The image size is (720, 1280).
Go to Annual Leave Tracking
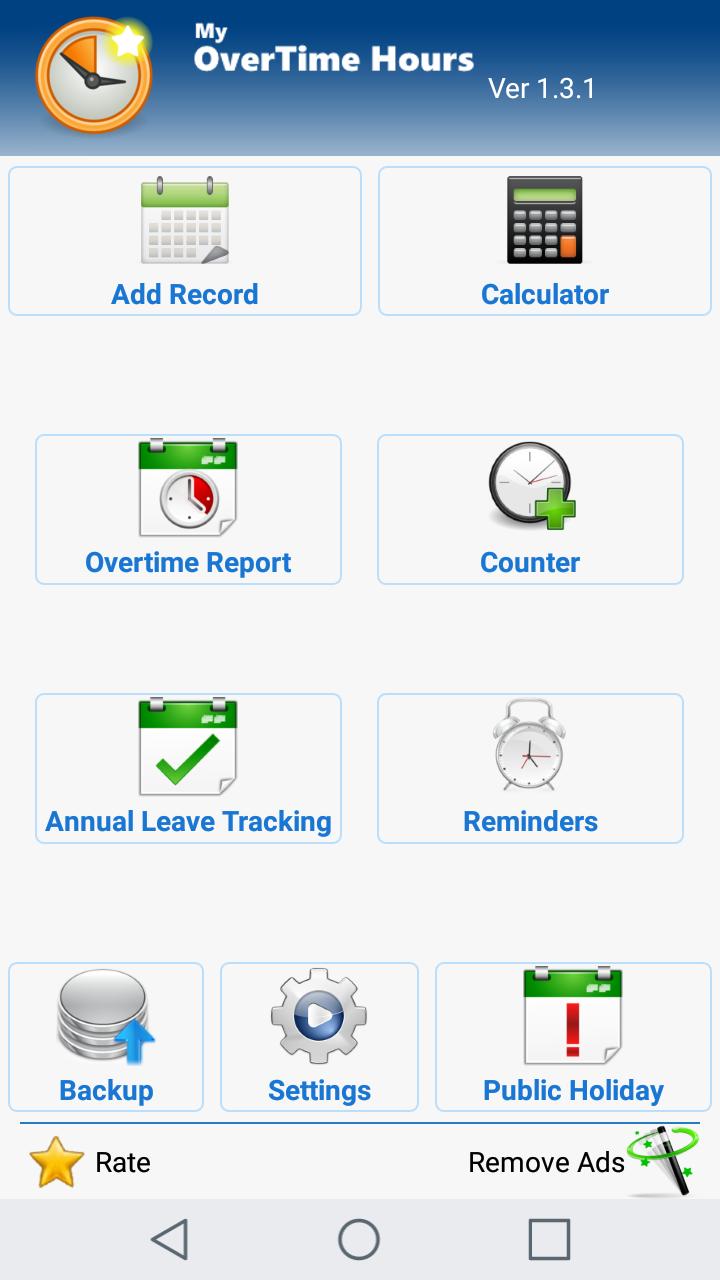(188, 768)
